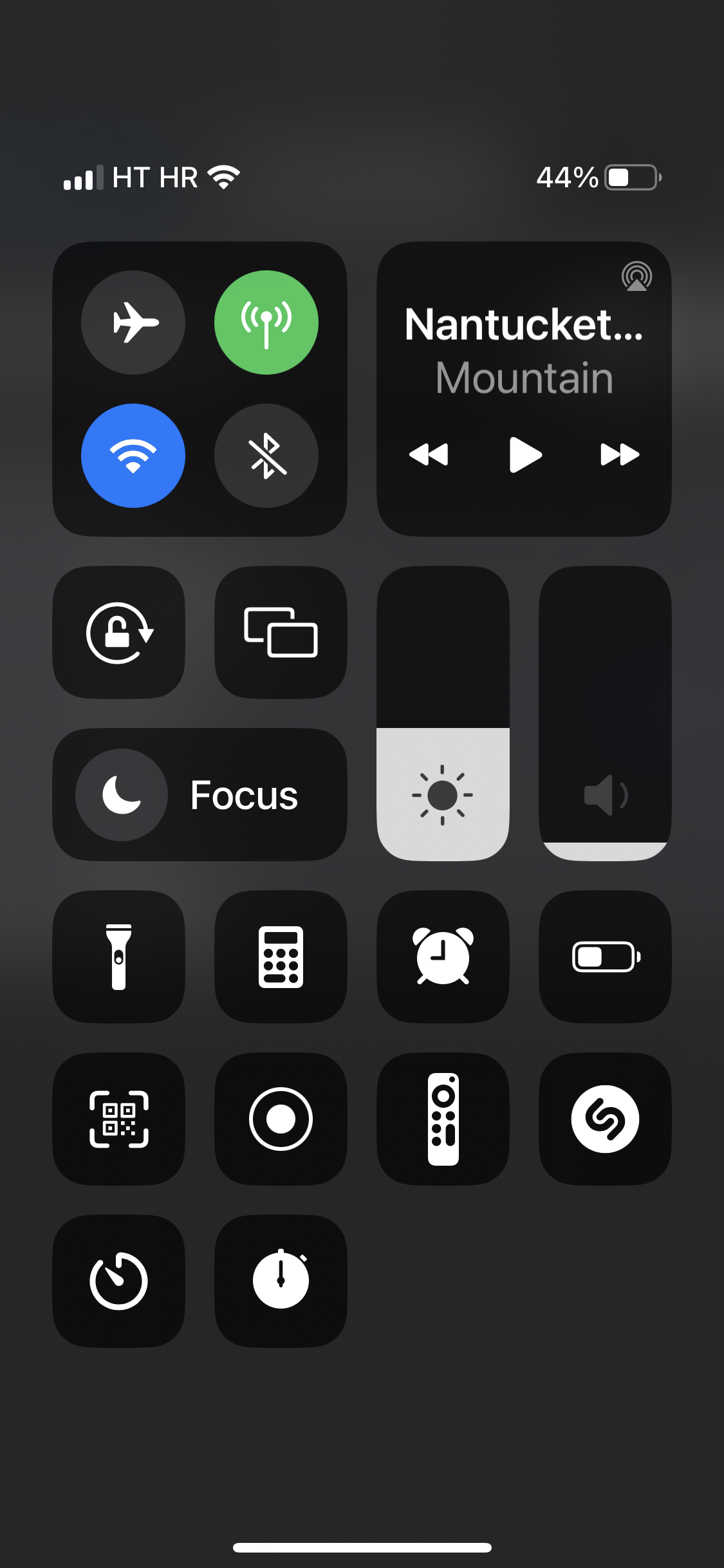
Task: Go back to the previous track
Action: point(429,454)
